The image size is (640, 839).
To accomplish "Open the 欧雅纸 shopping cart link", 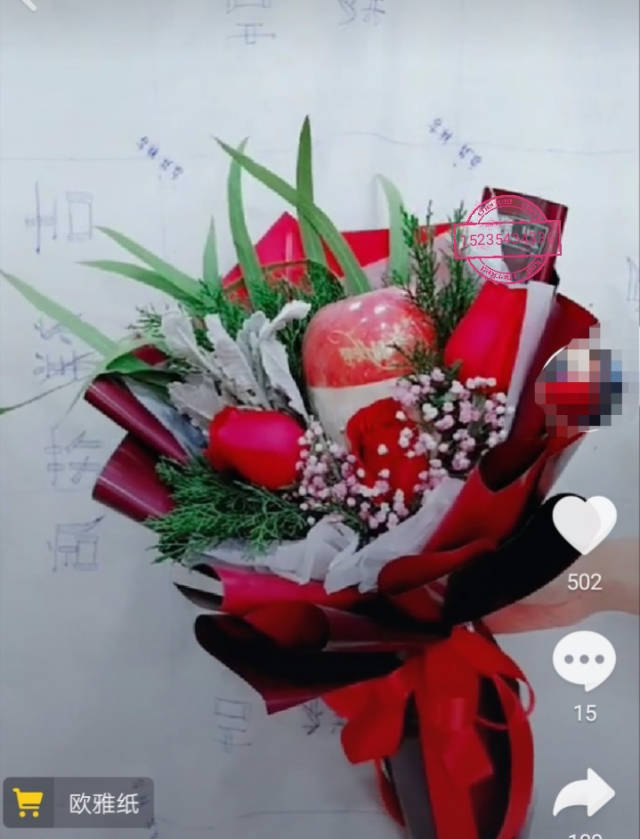I will point(79,803).
